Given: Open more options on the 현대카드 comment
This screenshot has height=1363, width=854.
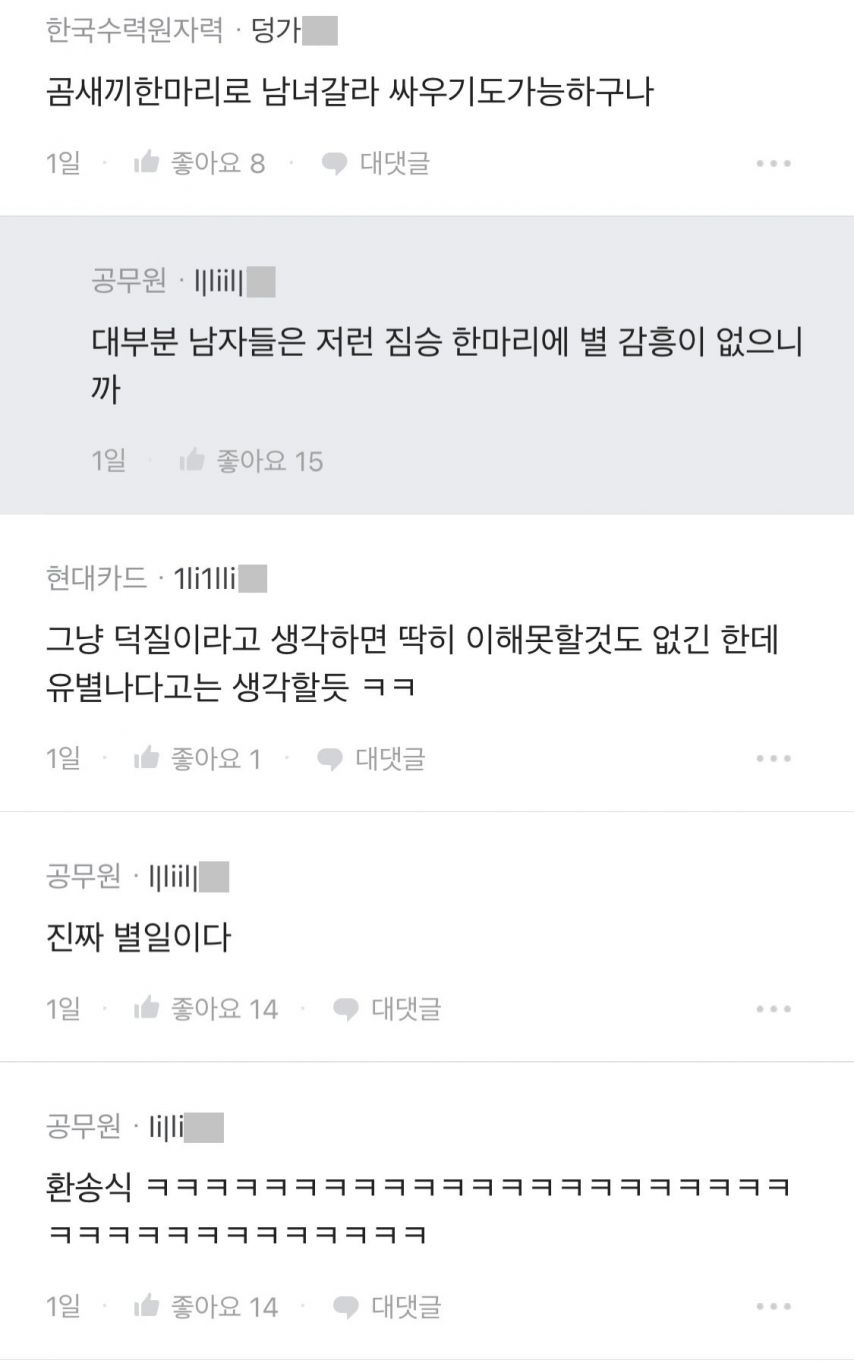Looking at the screenshot, I should point(773,759).
